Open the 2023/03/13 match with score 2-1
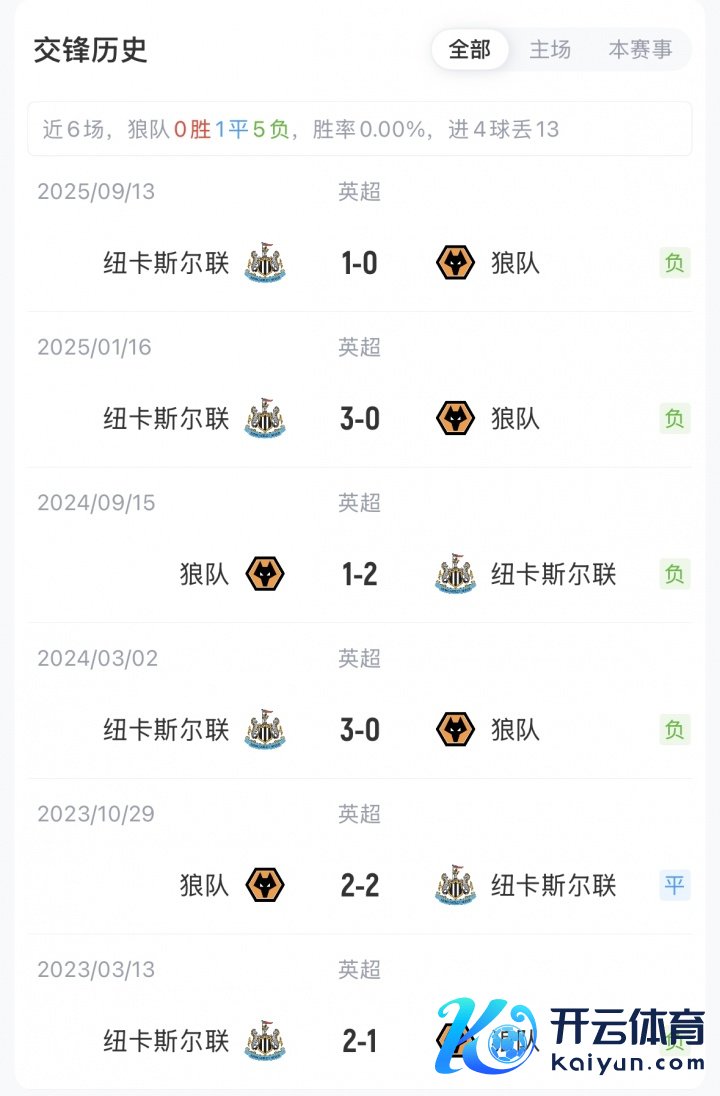Image resolution: width=720 pixels, height=1096 pixels. point(359,1041)
